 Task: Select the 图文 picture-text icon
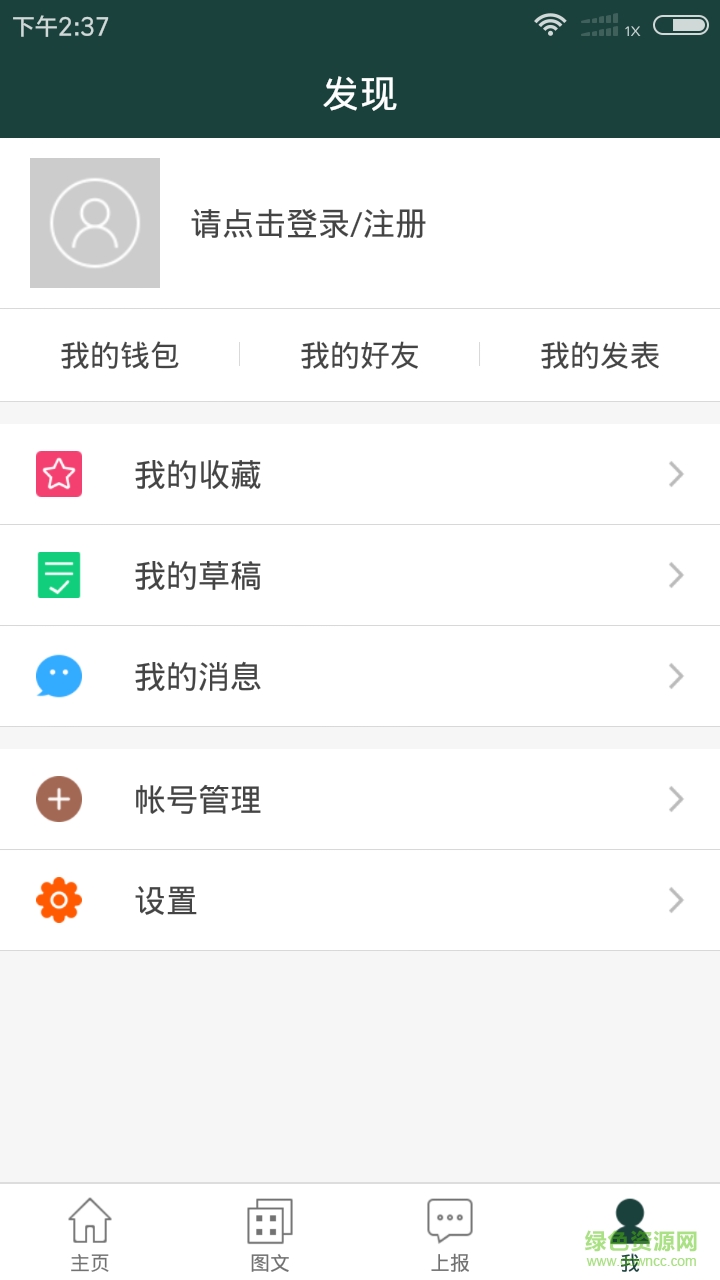(268, 1220)
